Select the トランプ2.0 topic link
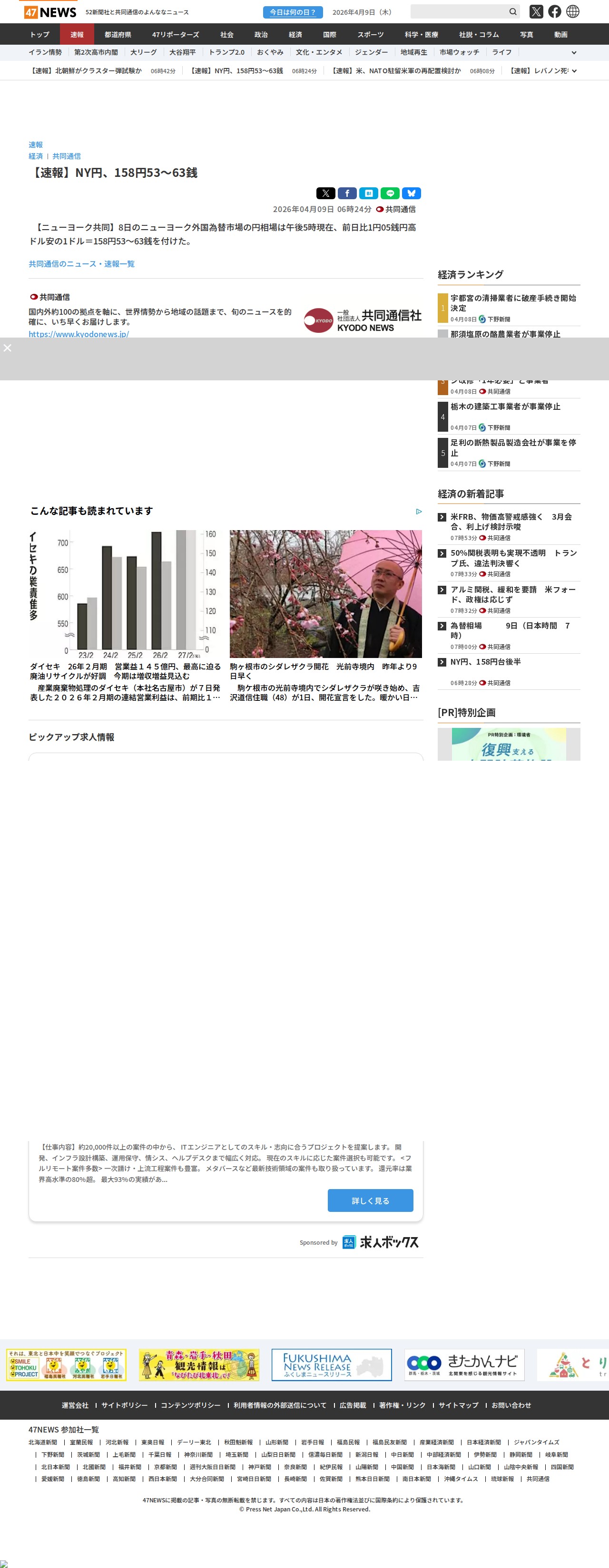 [226, 52]
